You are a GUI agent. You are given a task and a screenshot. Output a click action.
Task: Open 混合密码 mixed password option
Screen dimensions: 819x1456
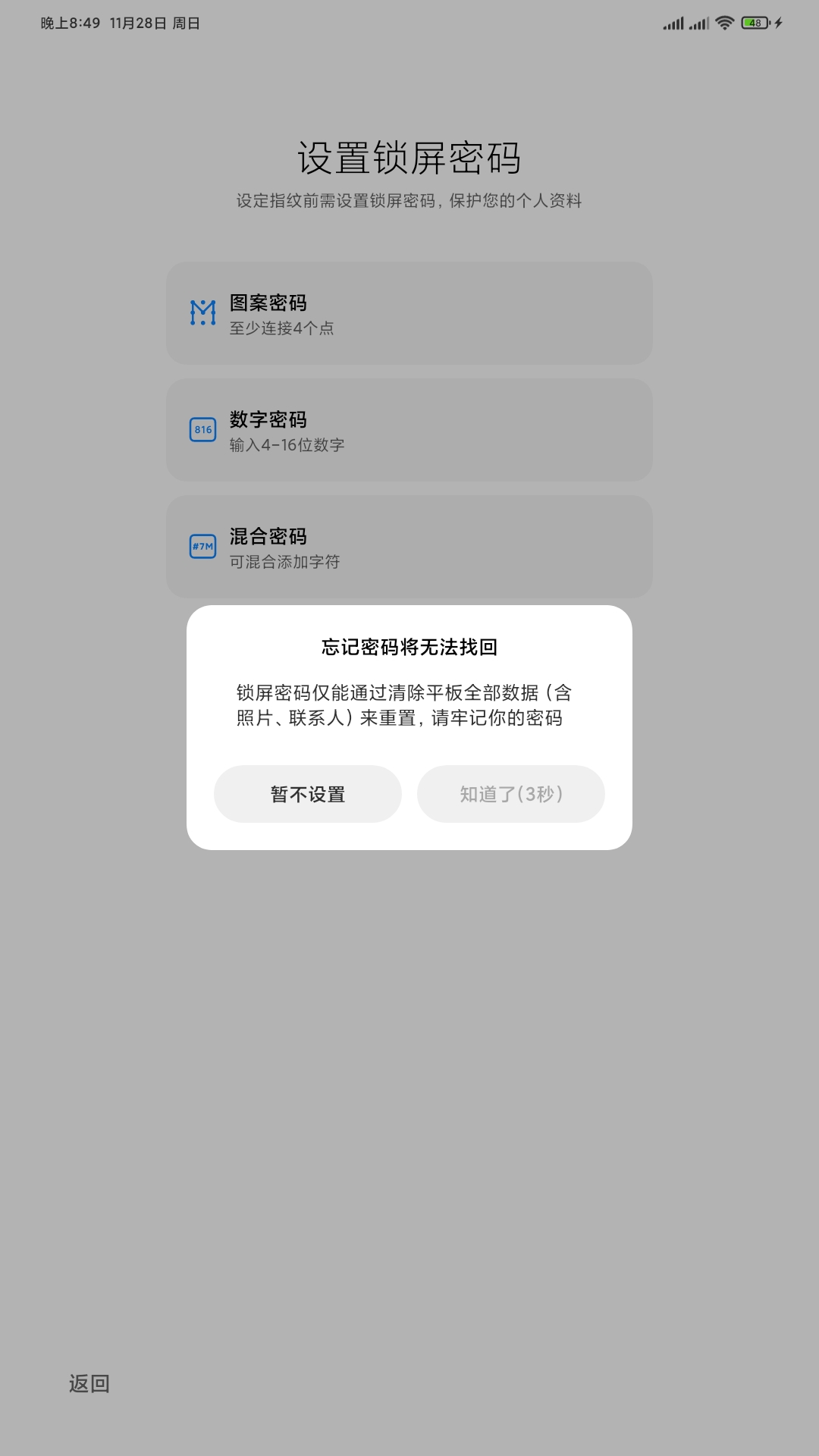[x=409, y=547]
